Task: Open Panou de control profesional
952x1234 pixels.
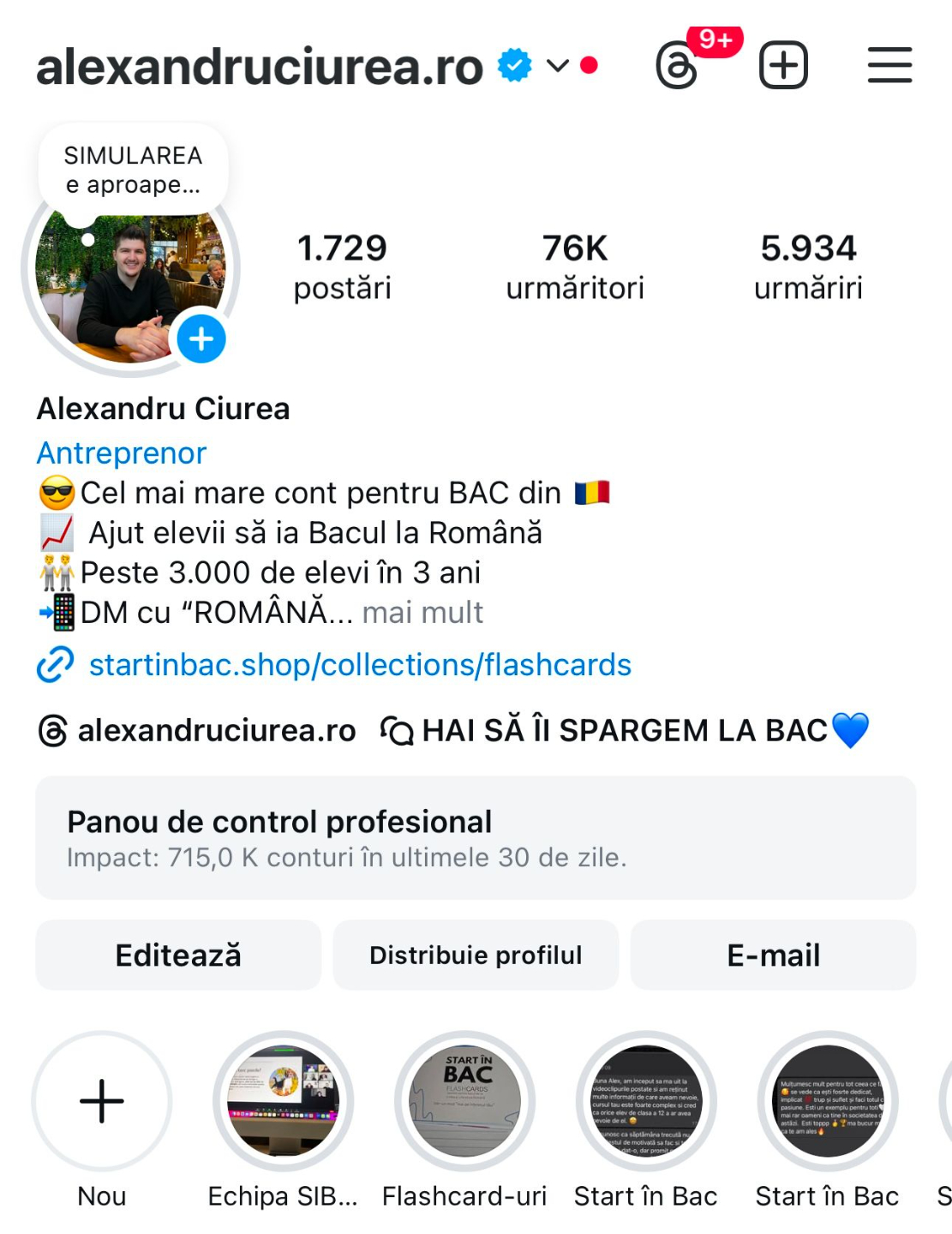Action: click(x=476, y=837)
